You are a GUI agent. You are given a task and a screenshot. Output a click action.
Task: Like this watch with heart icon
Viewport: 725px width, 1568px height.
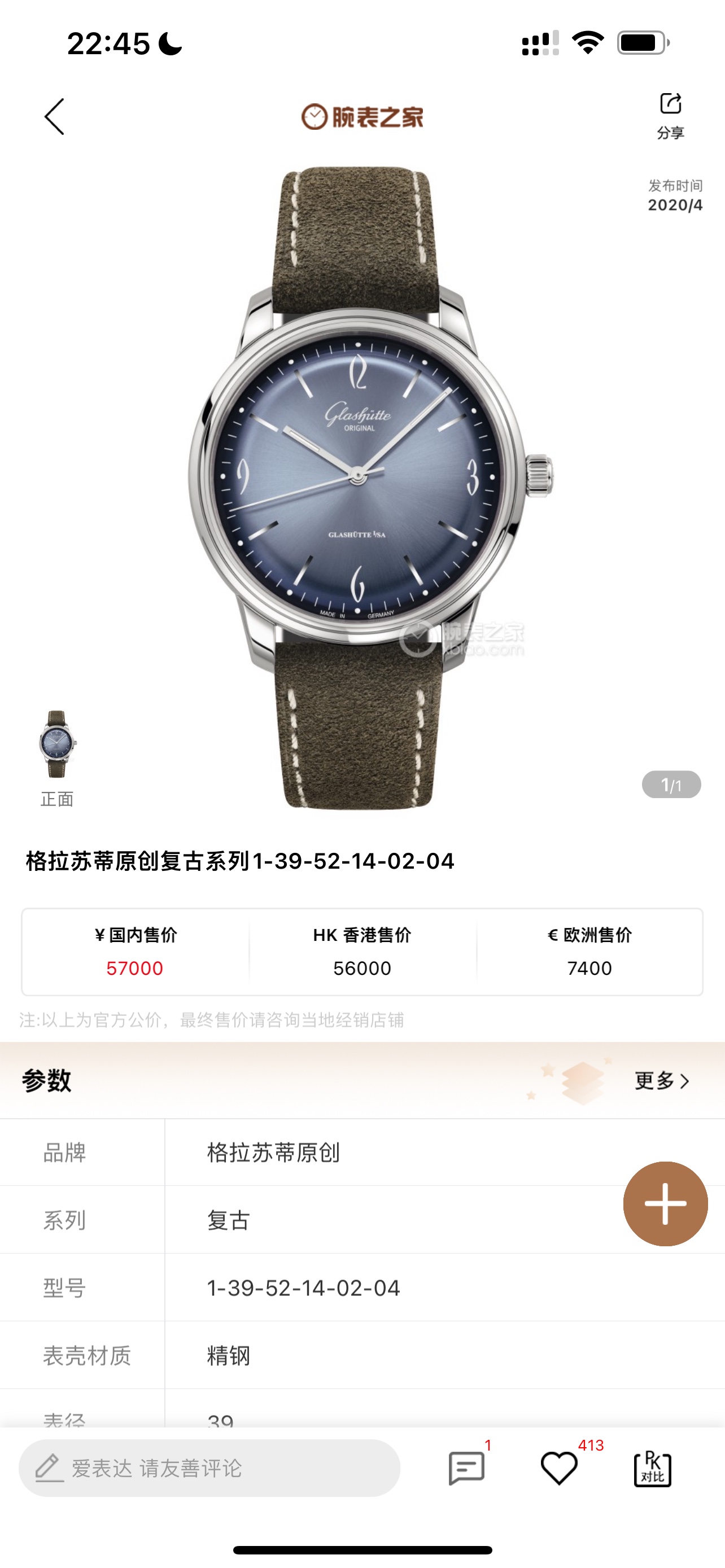tap(559, 1468)
